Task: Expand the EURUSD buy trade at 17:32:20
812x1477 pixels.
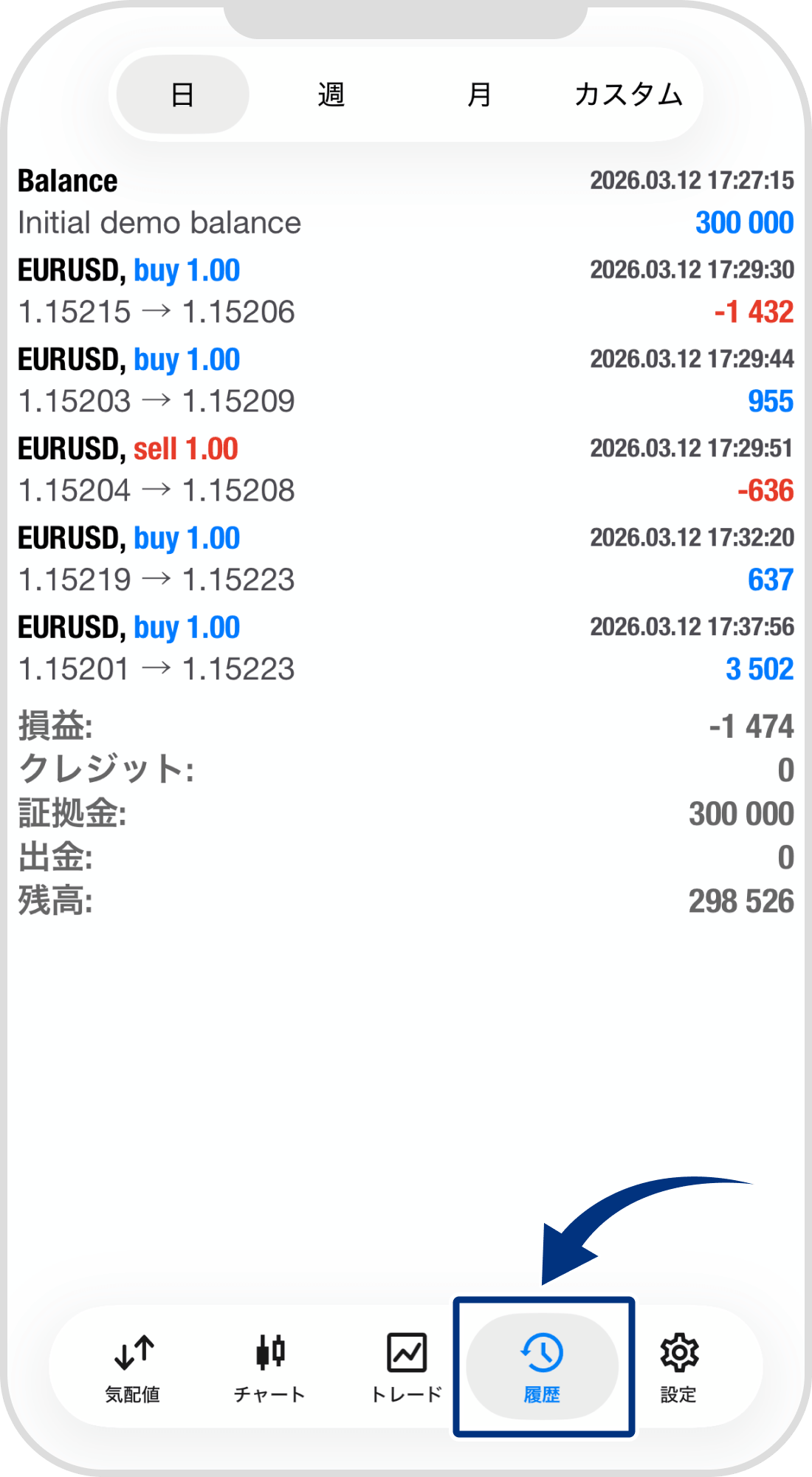Action: tap(405, 559)
